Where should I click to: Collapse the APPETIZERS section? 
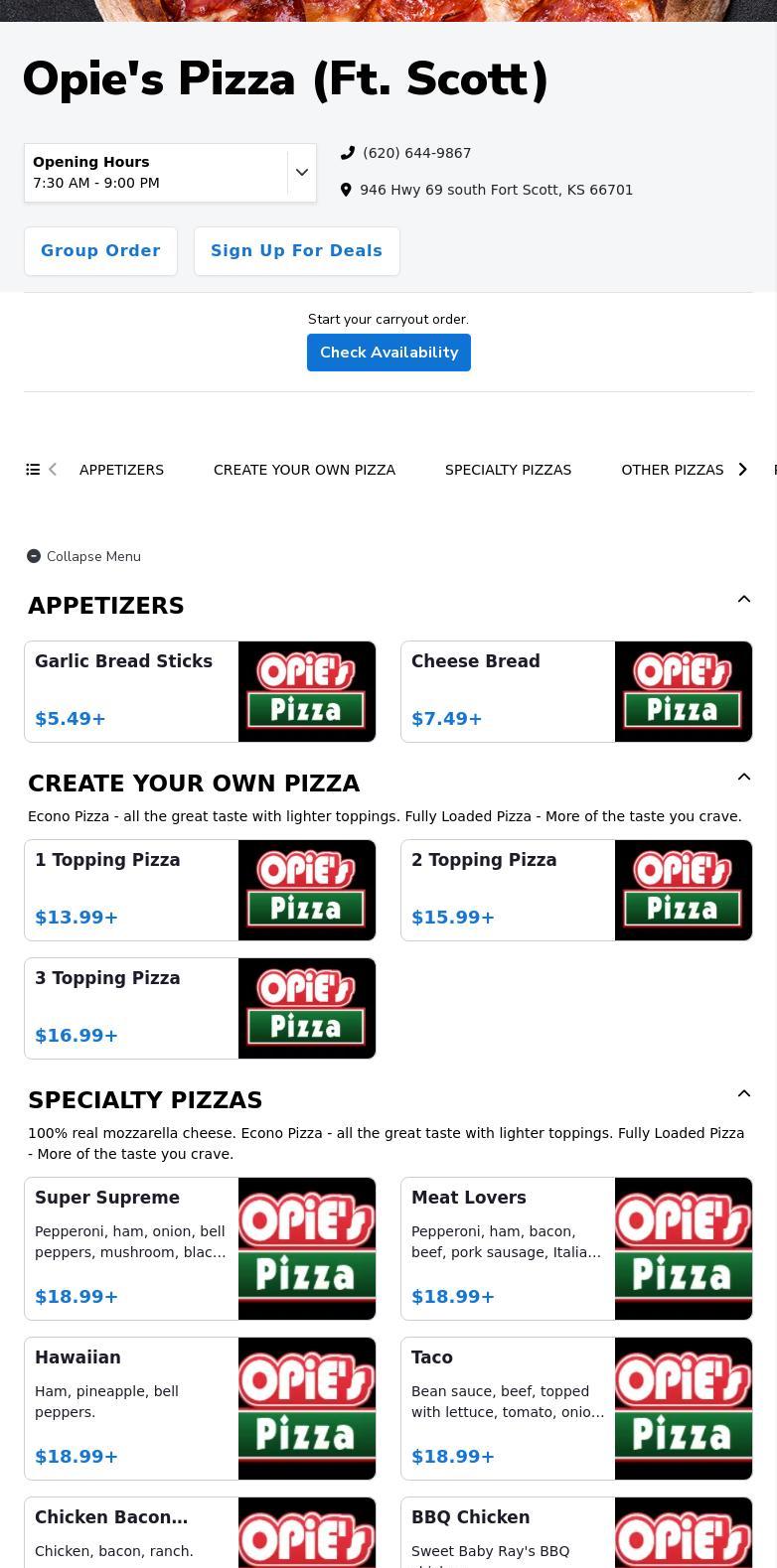coord(744,599)
